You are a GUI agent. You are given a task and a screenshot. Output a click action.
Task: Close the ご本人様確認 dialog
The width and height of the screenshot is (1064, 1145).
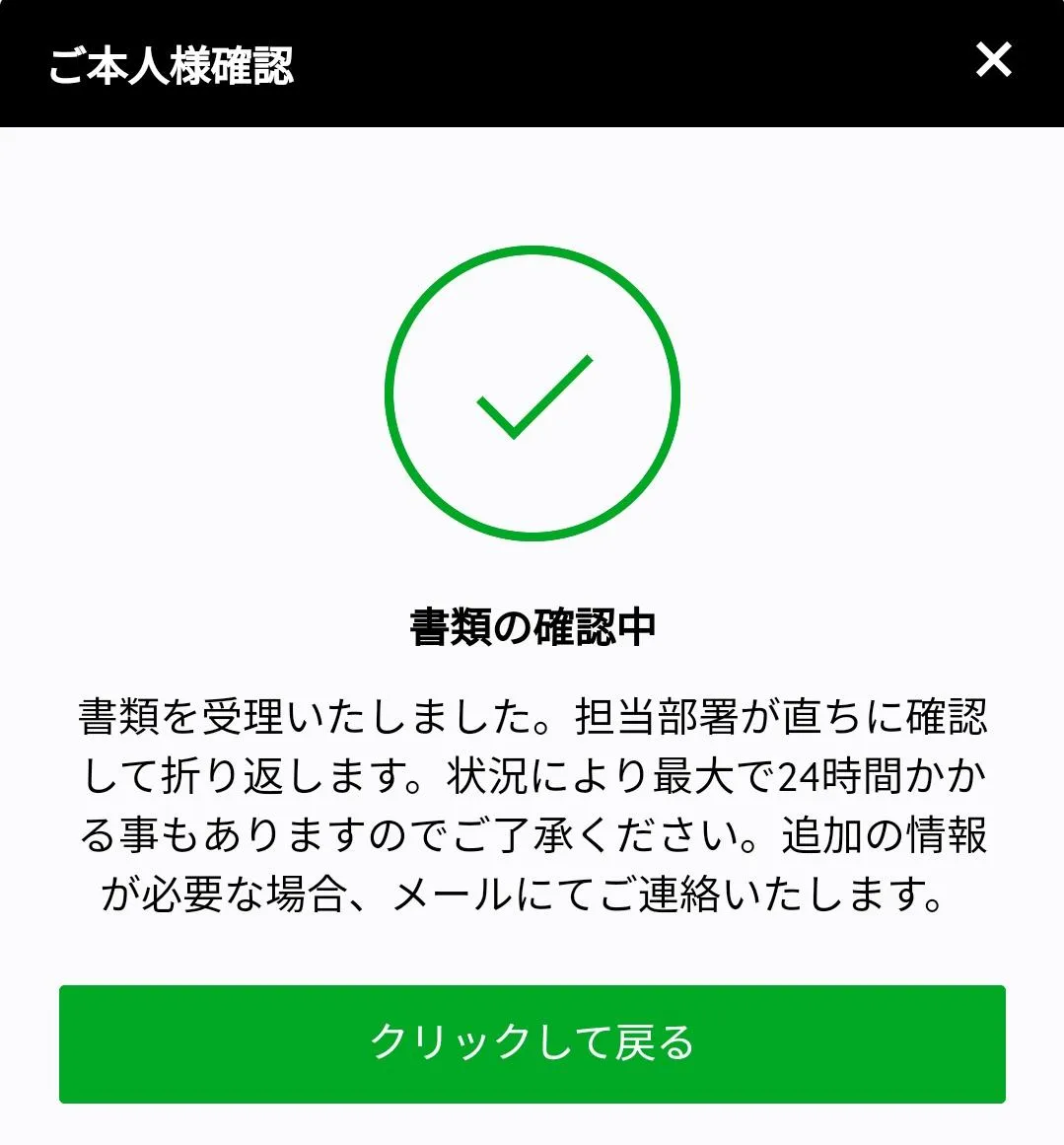(x=993, y=60)
